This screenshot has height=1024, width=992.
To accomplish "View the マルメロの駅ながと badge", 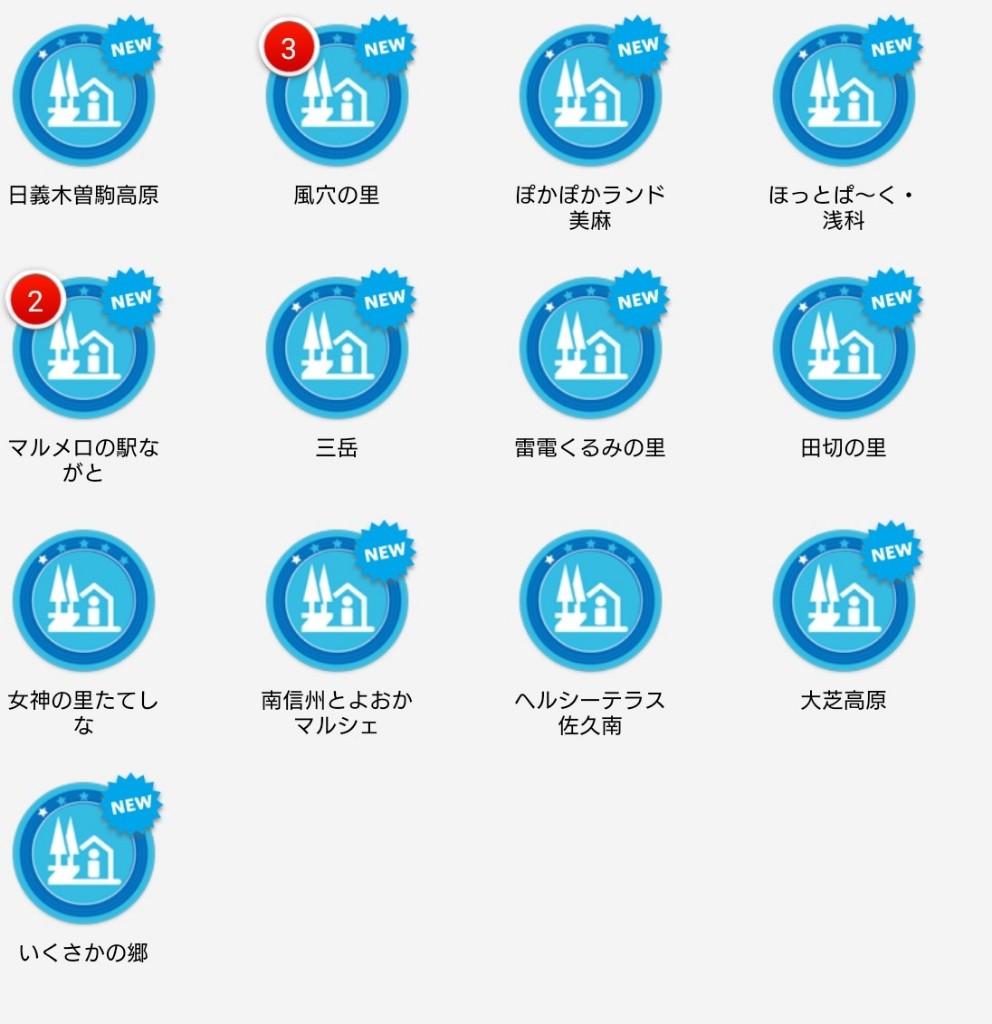I will (83, 348).
